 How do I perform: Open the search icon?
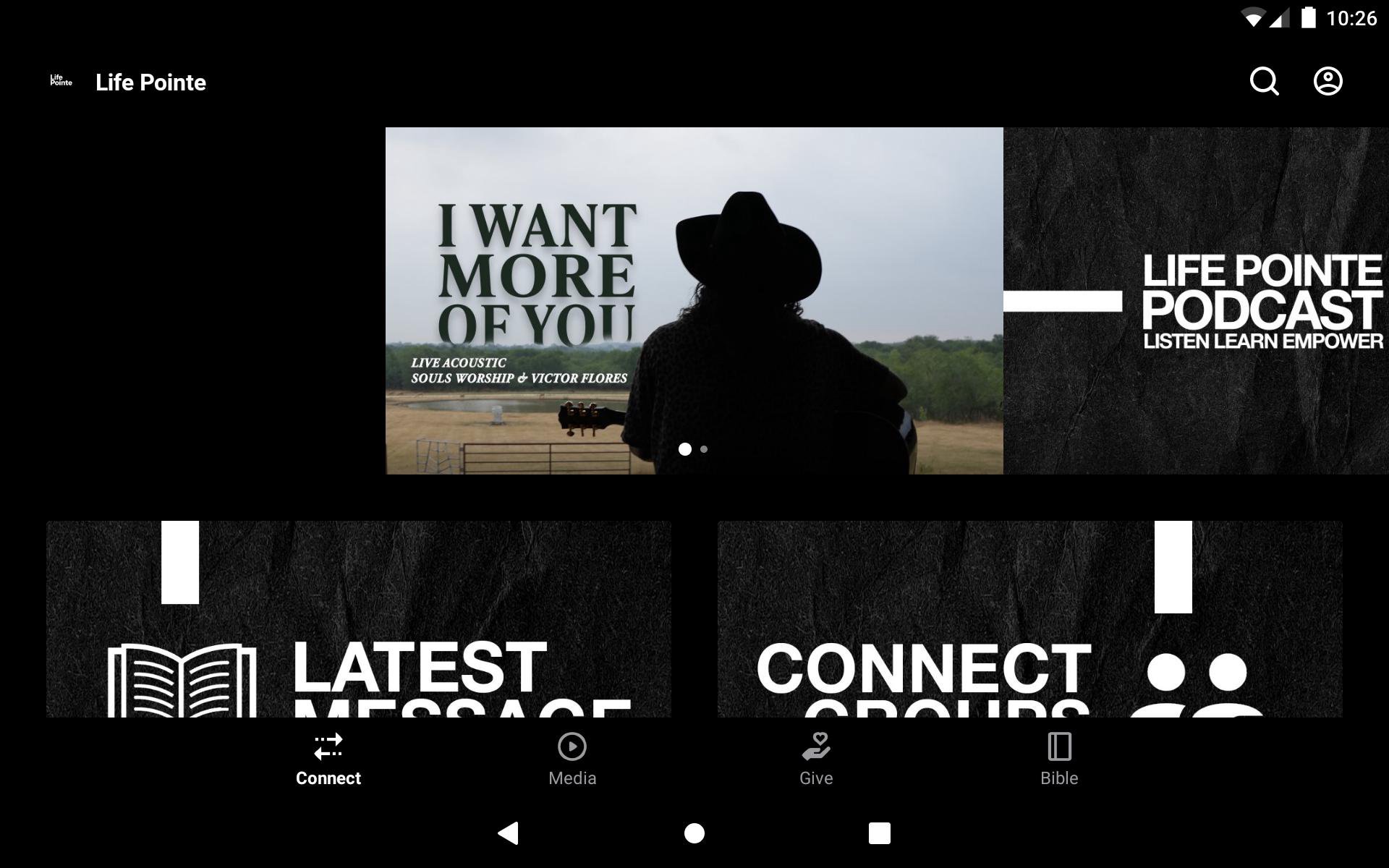1264,82
